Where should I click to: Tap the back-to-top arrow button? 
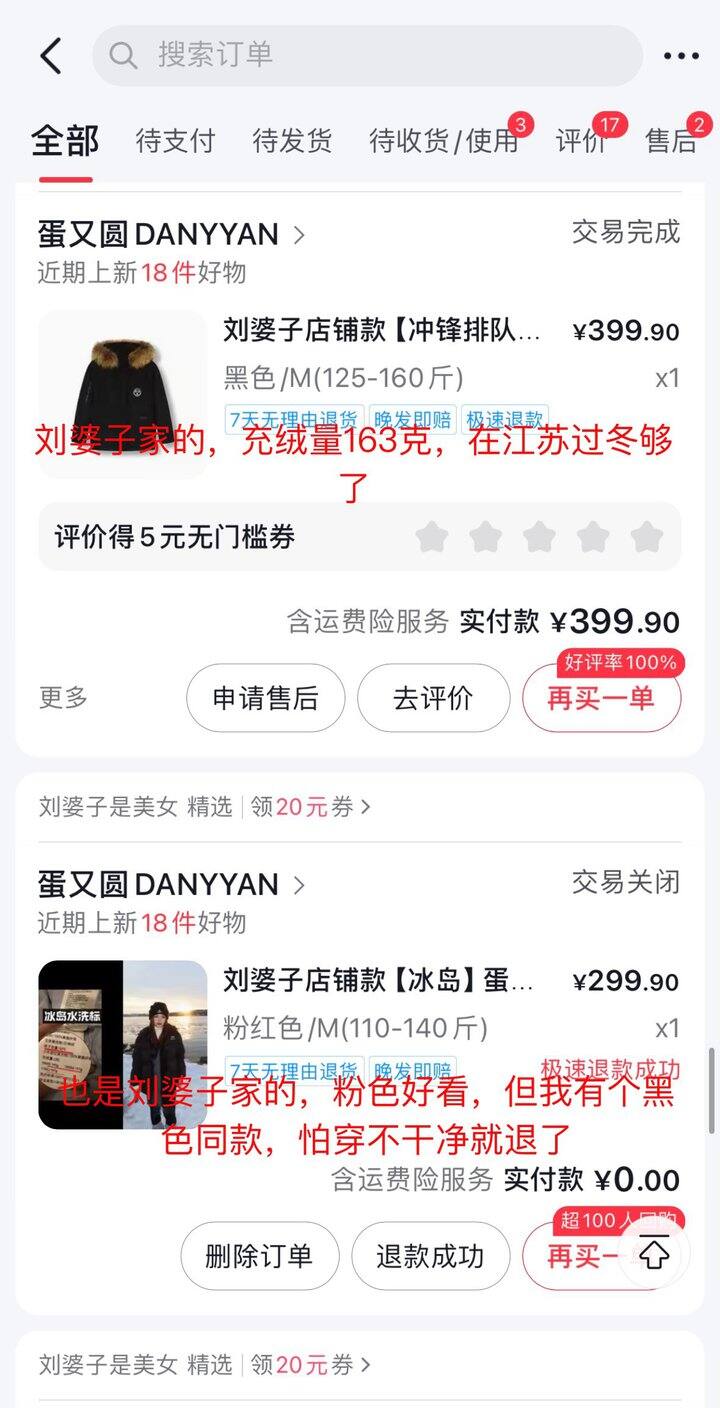click(x=654, y=1252)
